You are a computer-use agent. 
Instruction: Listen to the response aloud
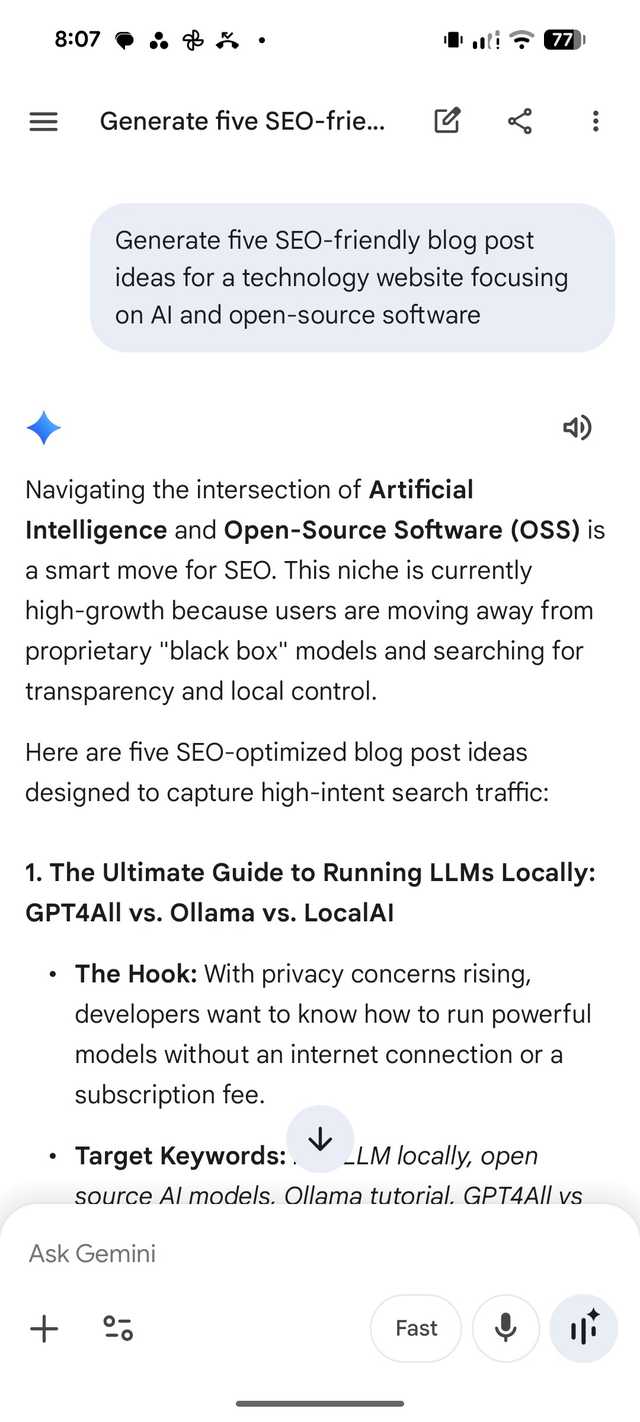coord(577,428)
